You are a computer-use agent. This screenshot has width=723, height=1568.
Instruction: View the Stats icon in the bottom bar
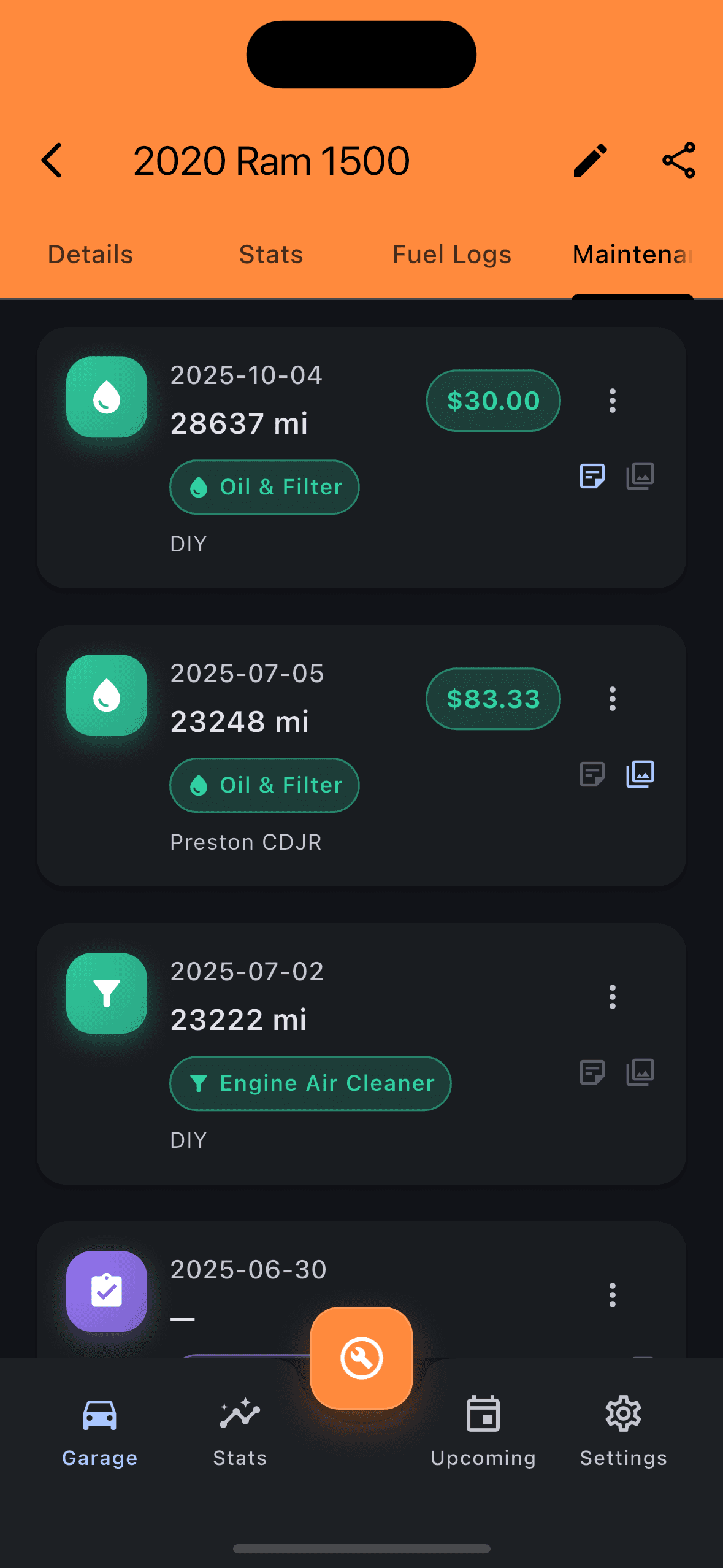point(239,1417)
